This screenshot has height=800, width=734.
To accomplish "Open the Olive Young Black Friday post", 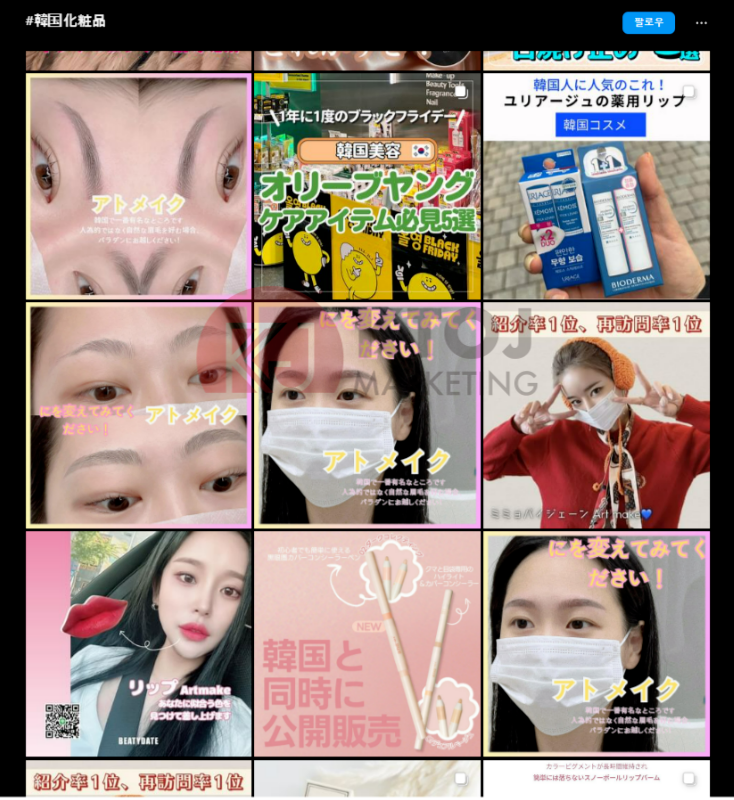I will click(x=367, y=186).
